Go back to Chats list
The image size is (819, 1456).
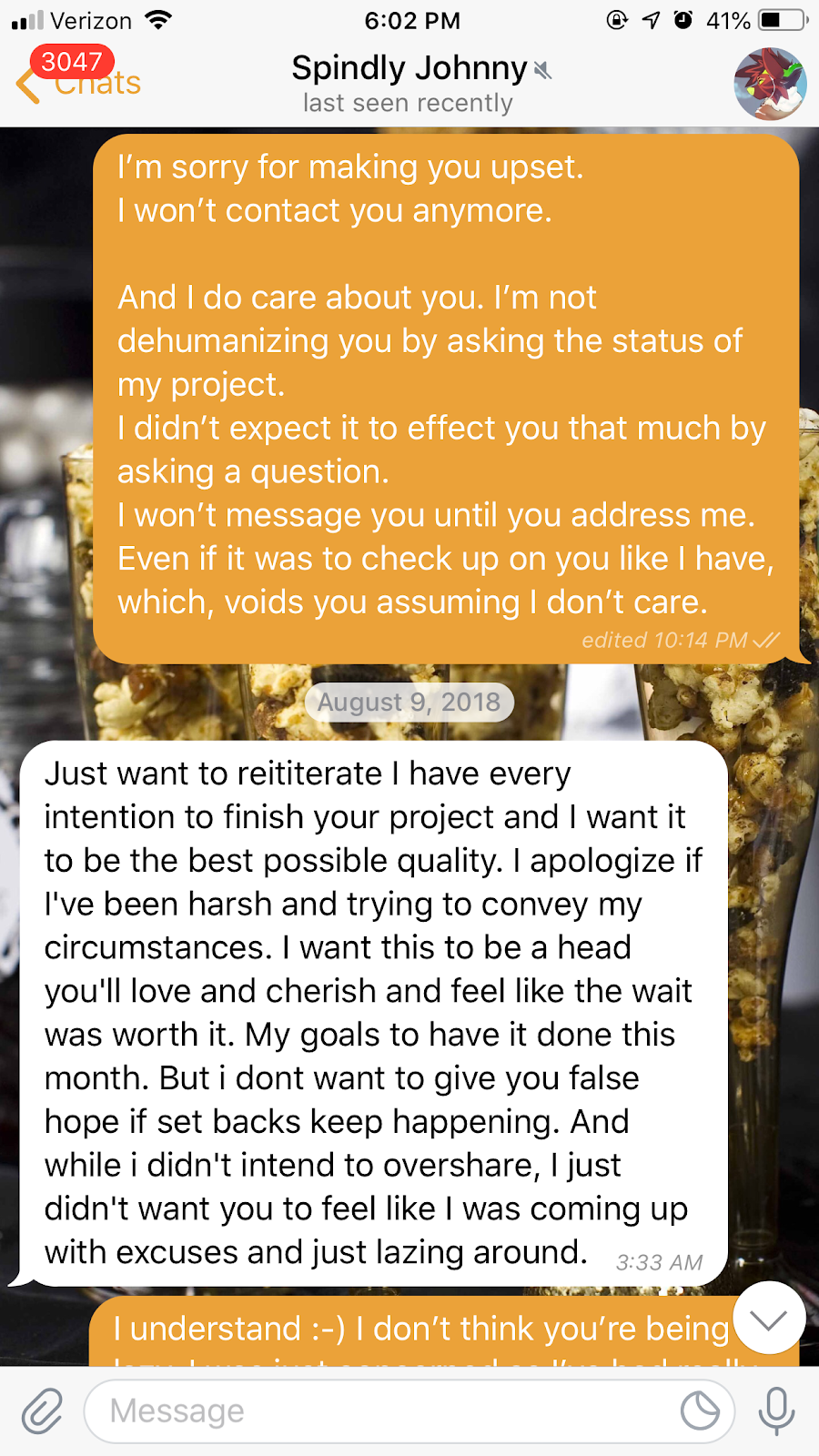[x=77, y=83]
